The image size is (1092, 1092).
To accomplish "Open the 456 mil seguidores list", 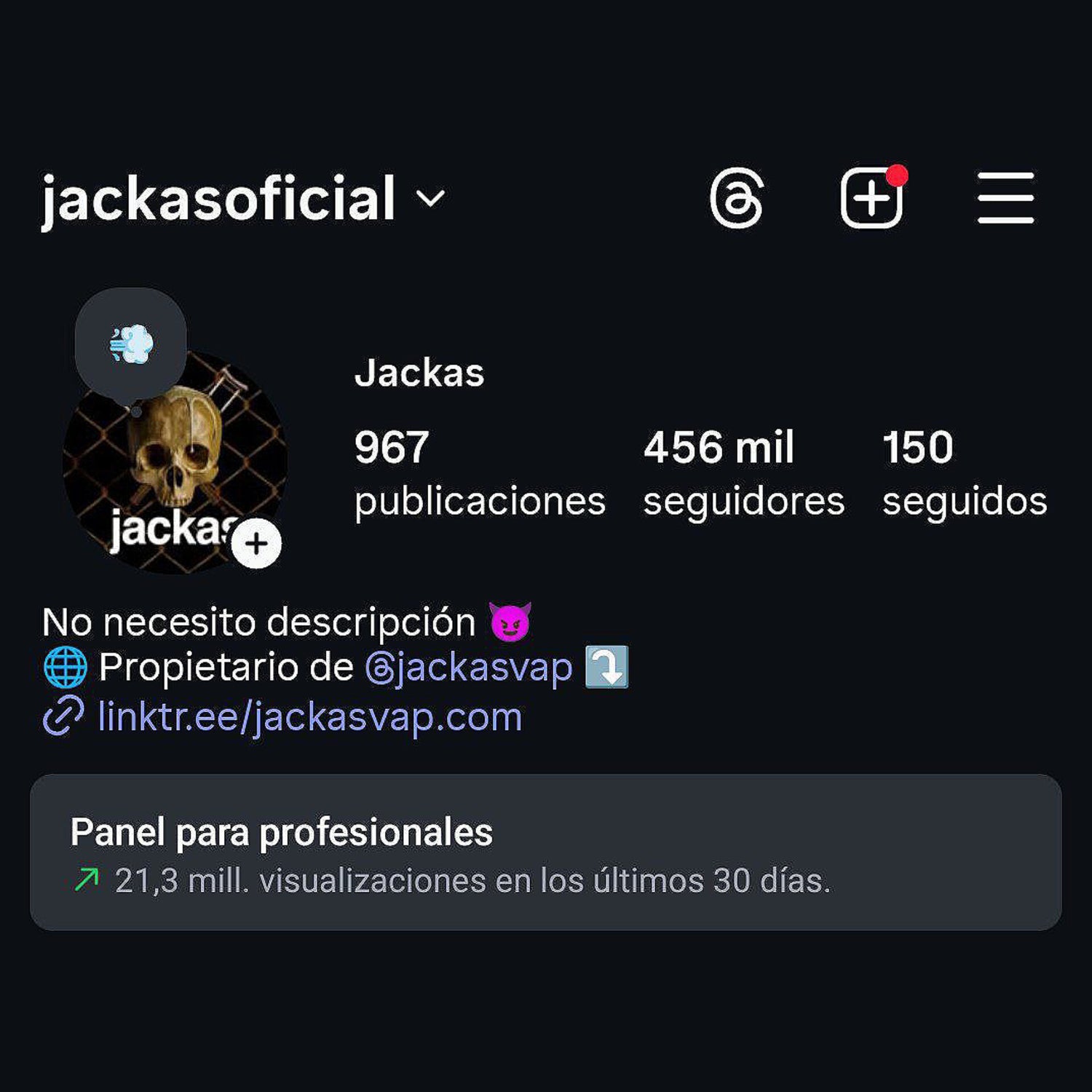I will click(743, 473).
